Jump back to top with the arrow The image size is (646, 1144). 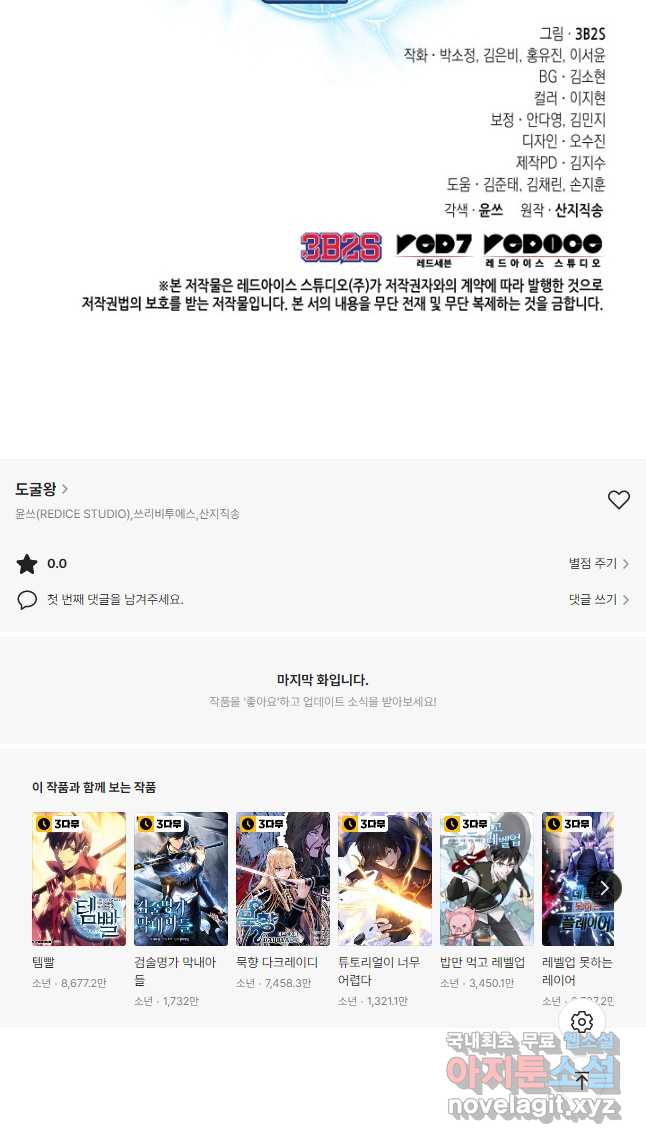582,1080
